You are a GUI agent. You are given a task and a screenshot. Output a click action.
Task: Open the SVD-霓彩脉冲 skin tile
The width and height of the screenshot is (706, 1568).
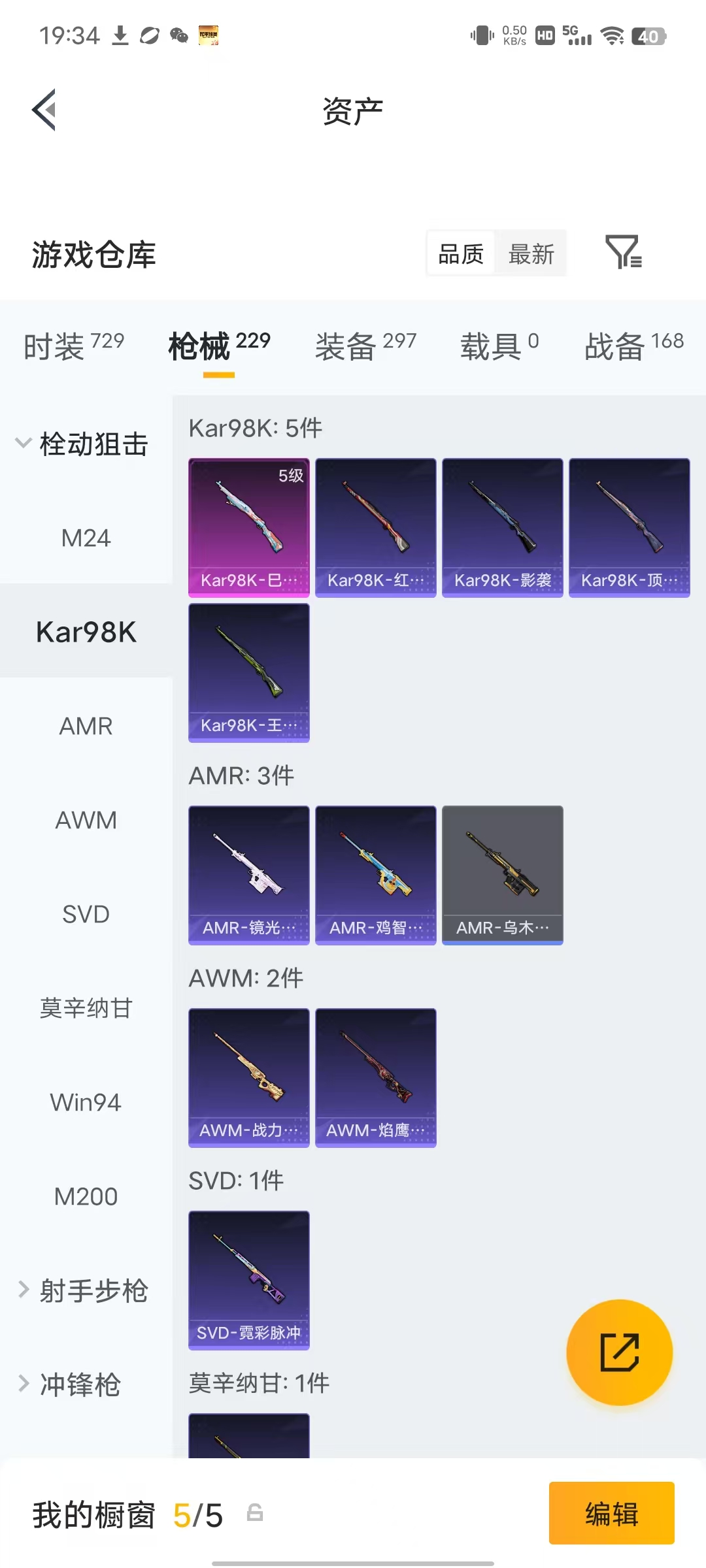tap(249, 1280)
